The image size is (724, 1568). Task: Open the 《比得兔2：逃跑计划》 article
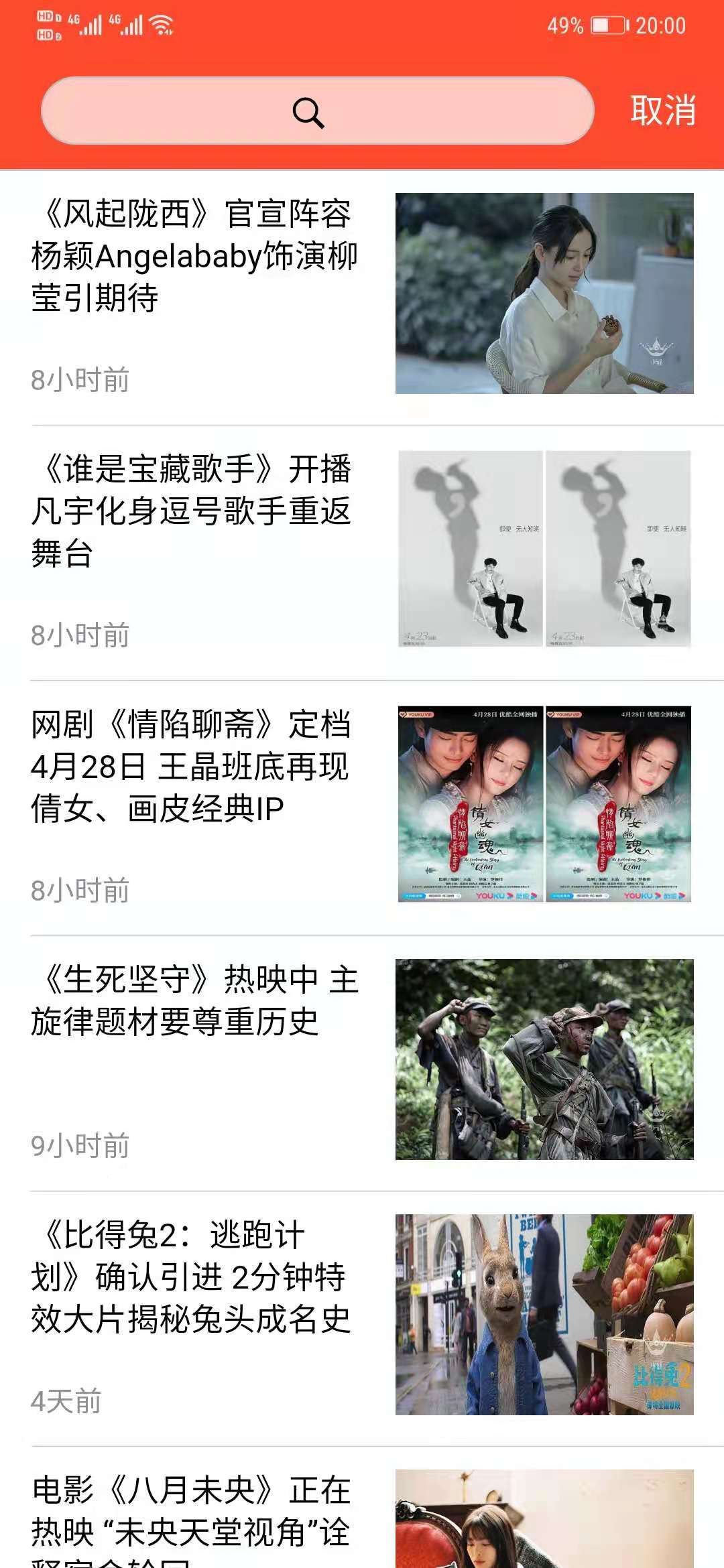[362, 1319]
